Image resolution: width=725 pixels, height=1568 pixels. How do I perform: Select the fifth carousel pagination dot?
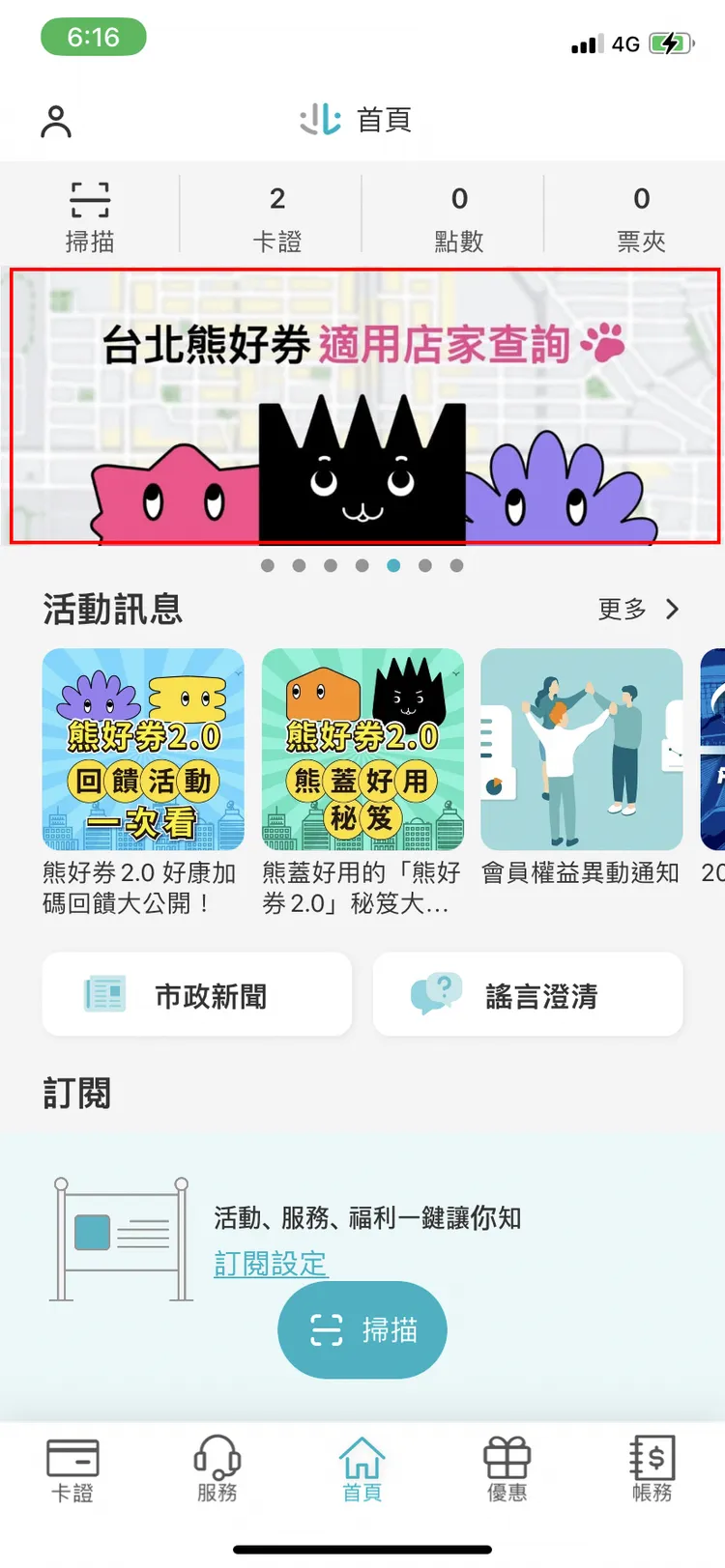(x=393, y=565)
